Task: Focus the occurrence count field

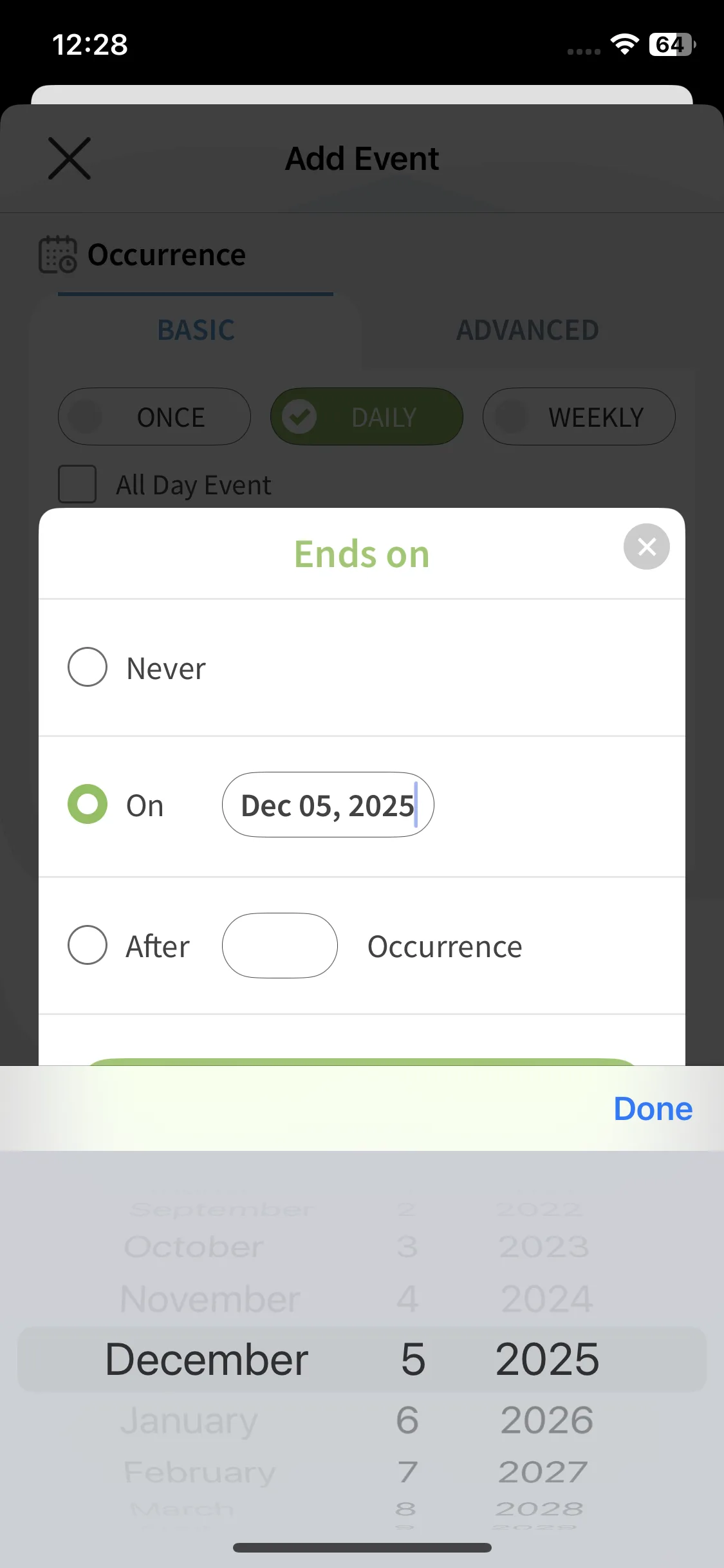Action: (280, 946)
